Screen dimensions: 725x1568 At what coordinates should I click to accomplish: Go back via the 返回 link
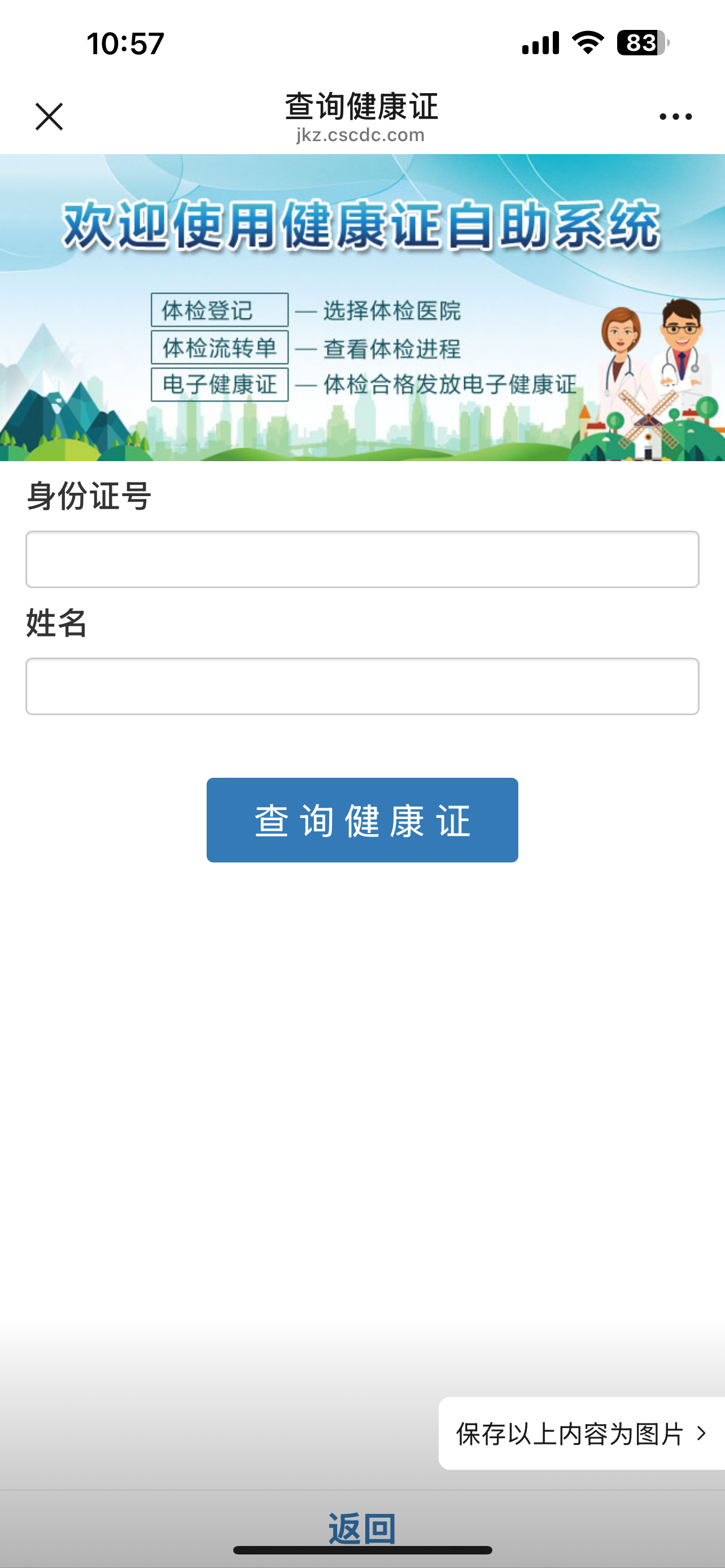[x=362, y=1528]
